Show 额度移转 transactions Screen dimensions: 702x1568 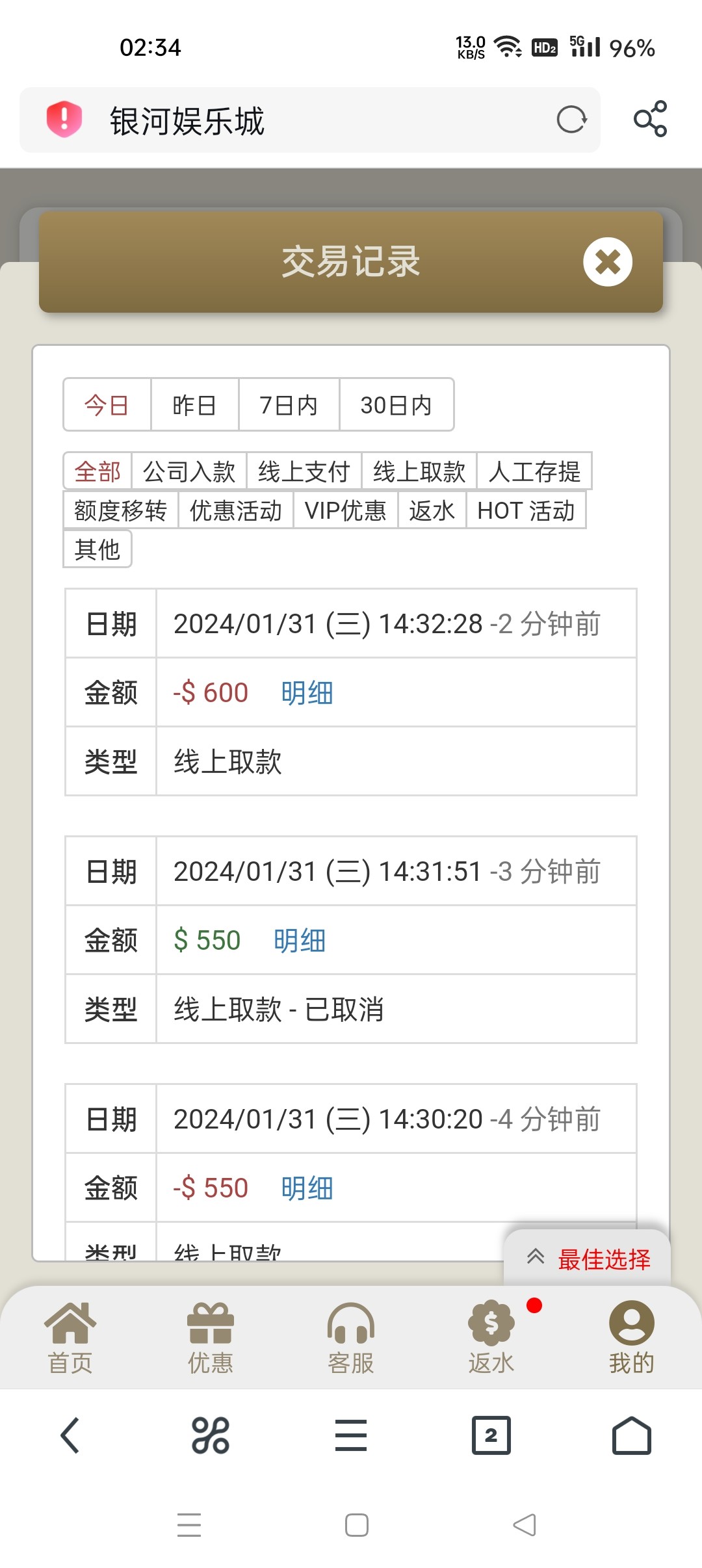tap(120, 510)
